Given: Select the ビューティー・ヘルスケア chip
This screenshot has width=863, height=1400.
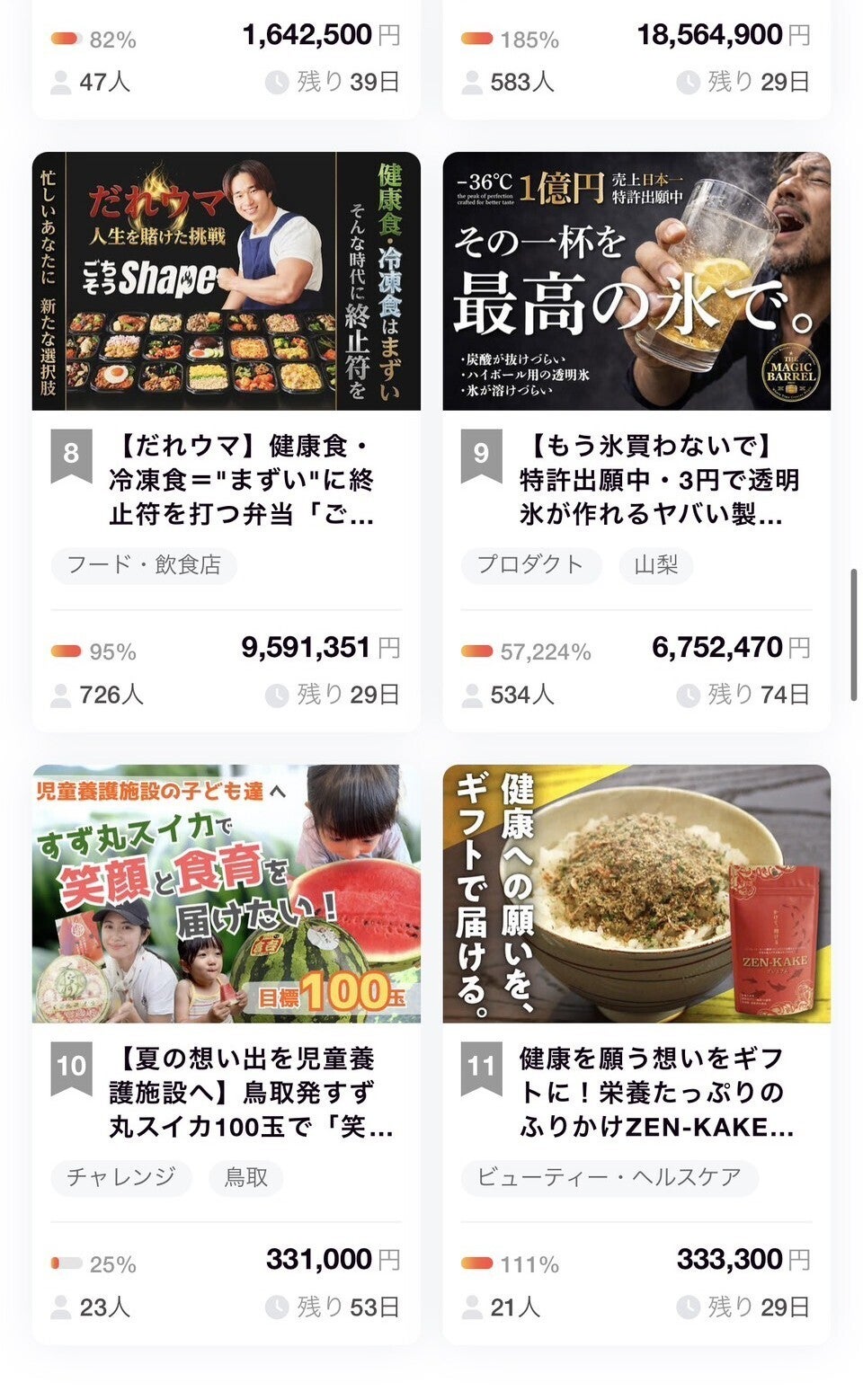Looking at the screenshot, I should [x=609, y=1177].
